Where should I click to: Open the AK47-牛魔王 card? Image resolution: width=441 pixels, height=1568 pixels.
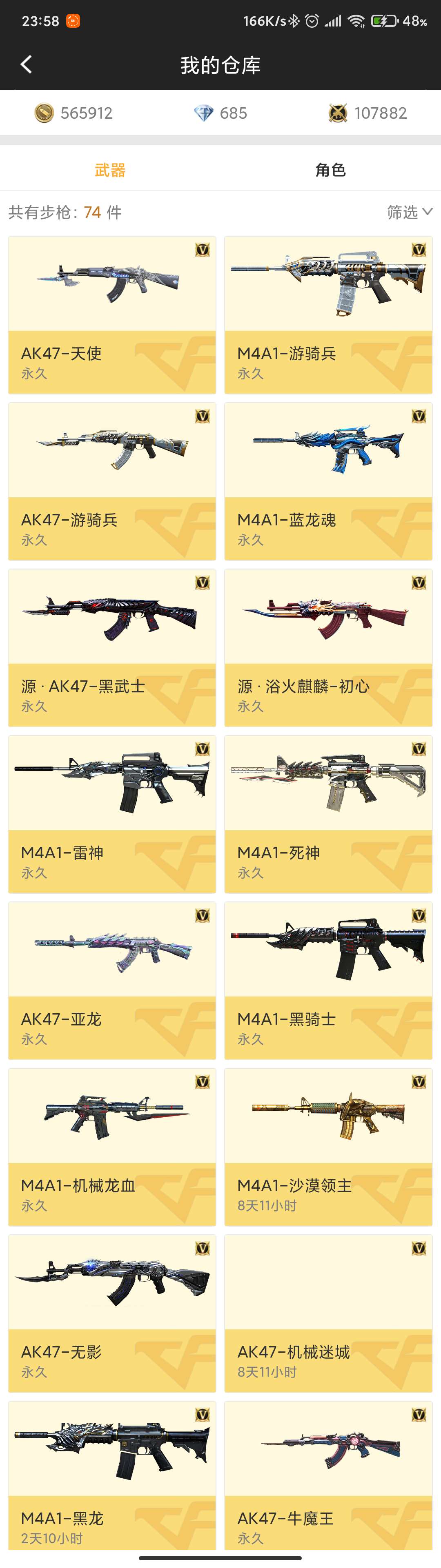pyautogui.click(x=328, y=1476)
